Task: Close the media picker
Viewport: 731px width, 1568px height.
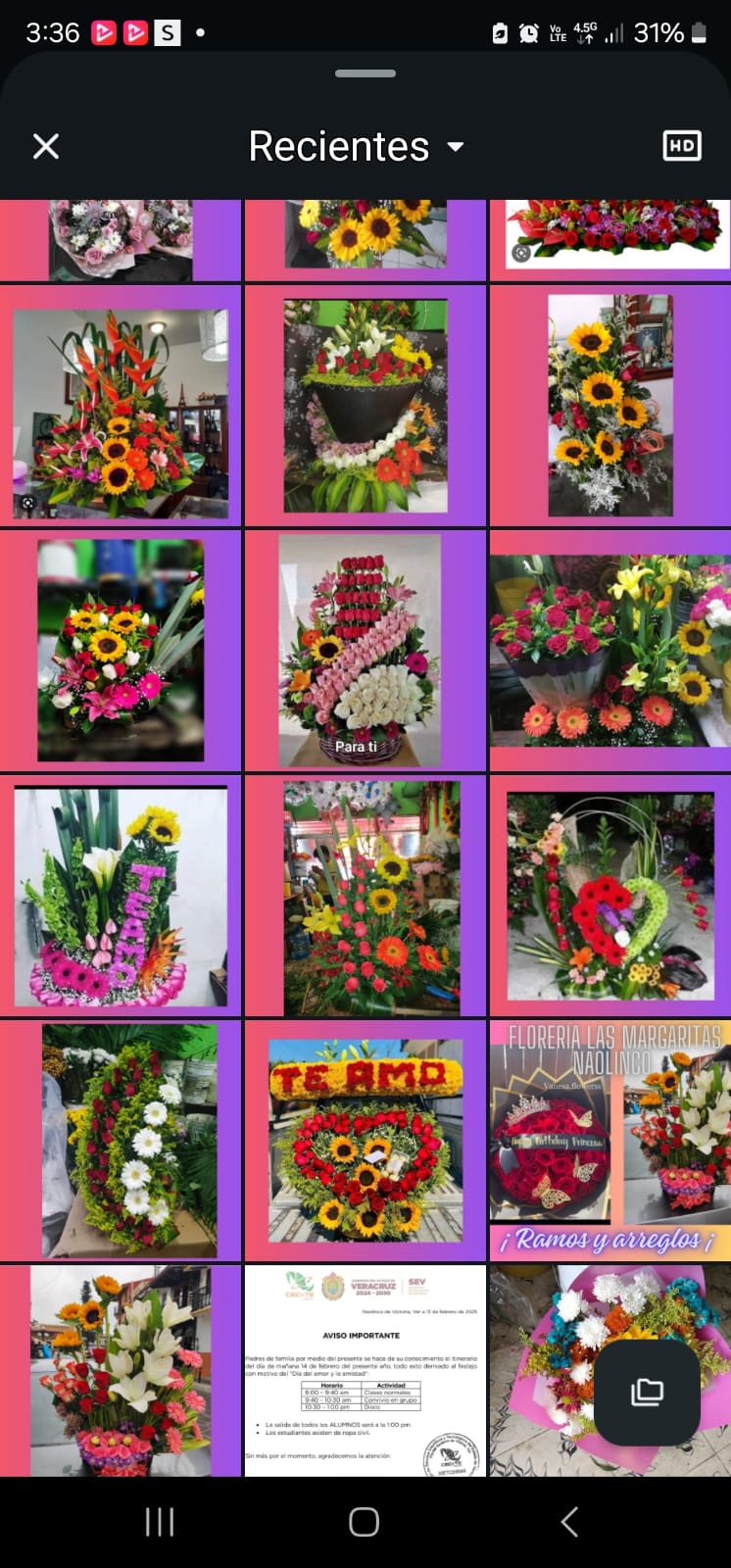Action: pos(46,147)
